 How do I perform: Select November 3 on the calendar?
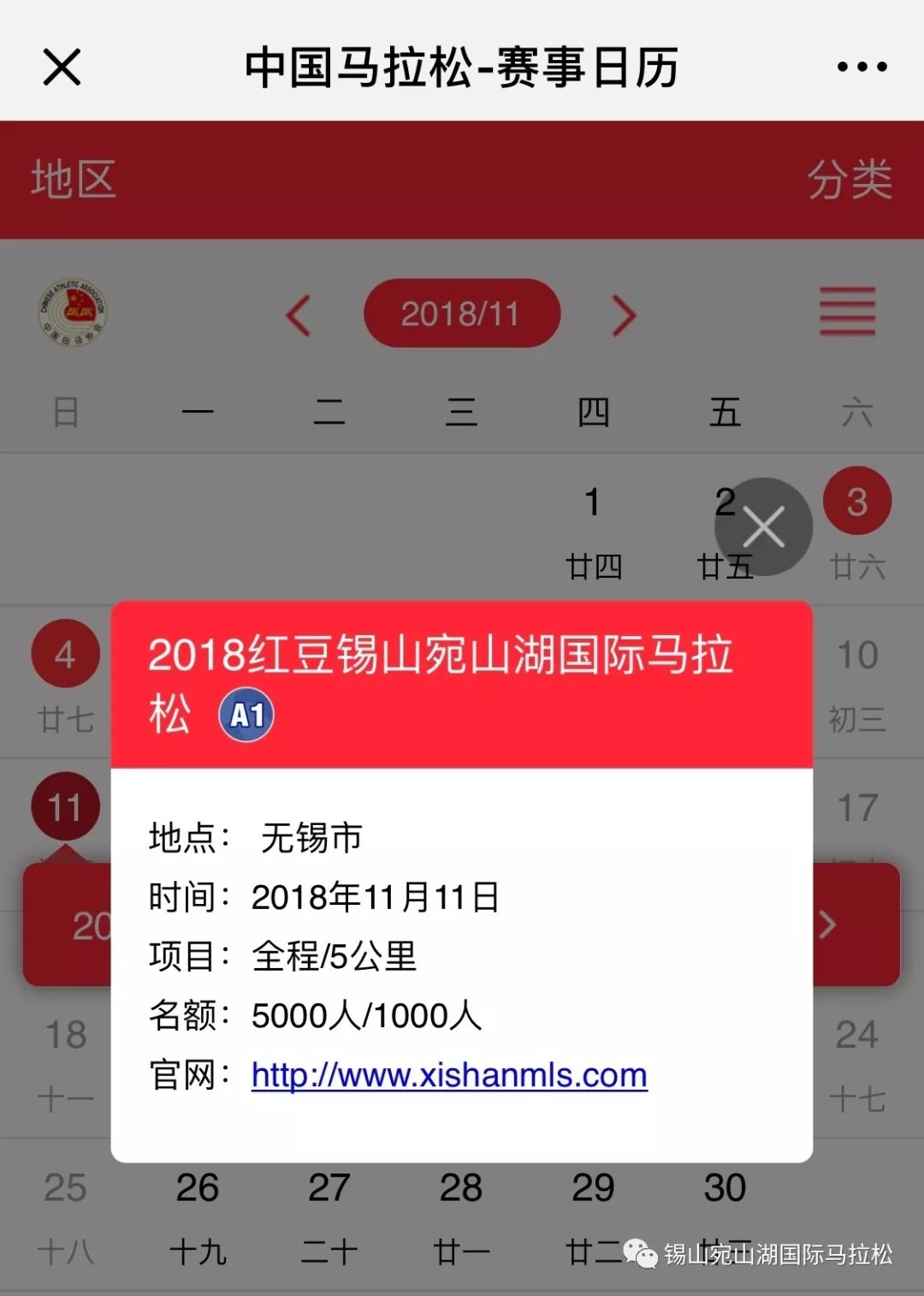click(x=856, y=502)
